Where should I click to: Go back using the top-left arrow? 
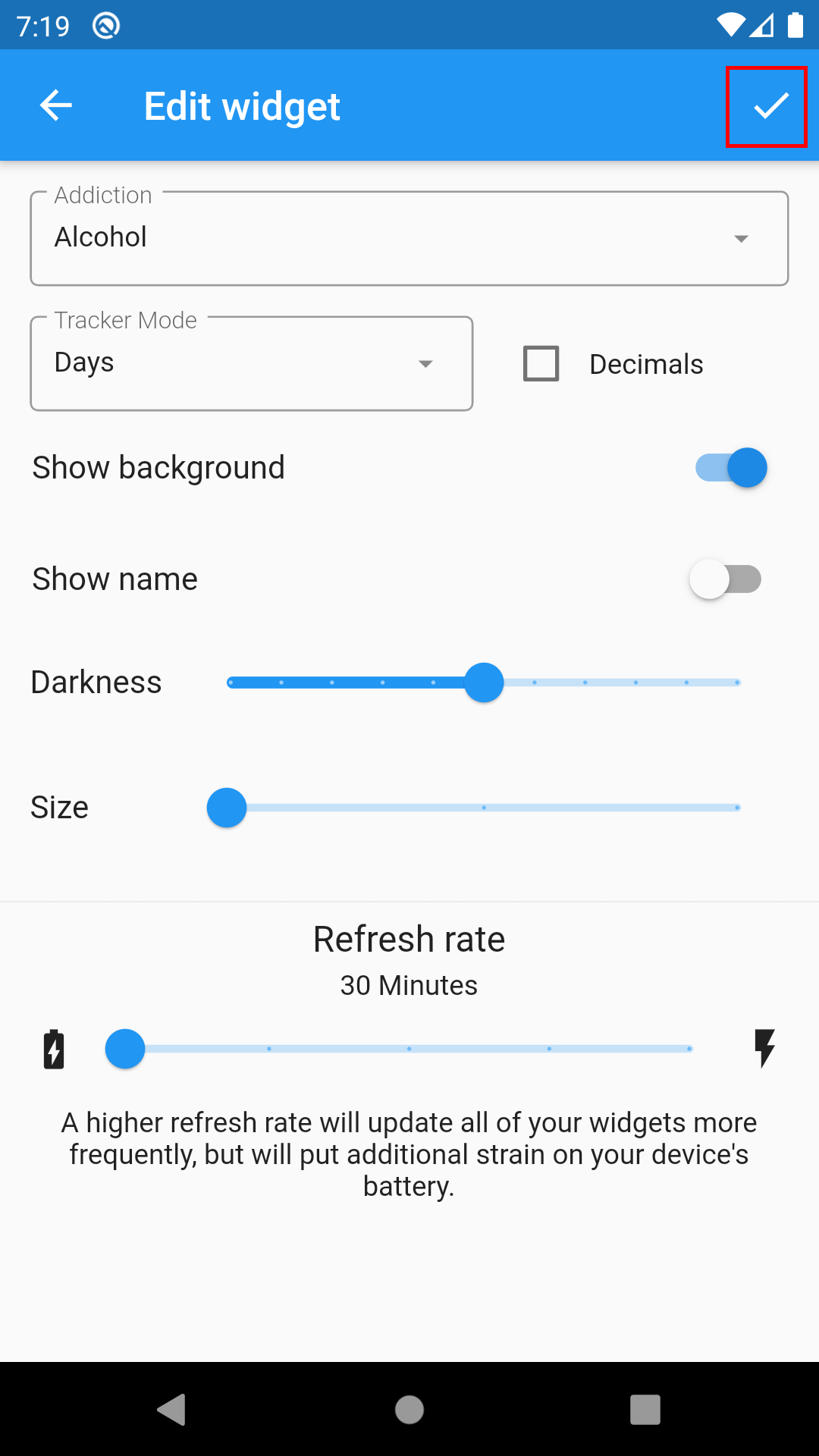pos(56,105)
